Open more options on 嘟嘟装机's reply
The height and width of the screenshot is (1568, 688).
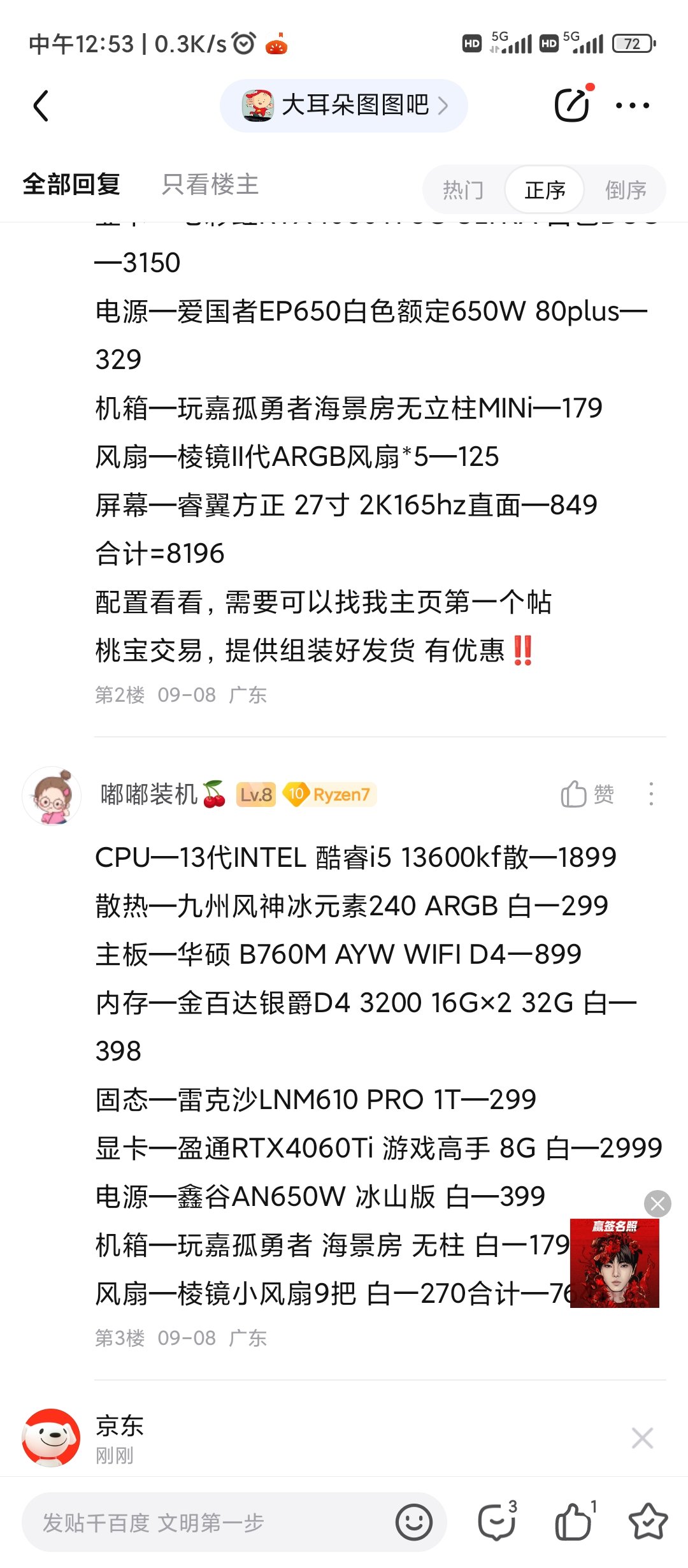[x=650, y=794]
